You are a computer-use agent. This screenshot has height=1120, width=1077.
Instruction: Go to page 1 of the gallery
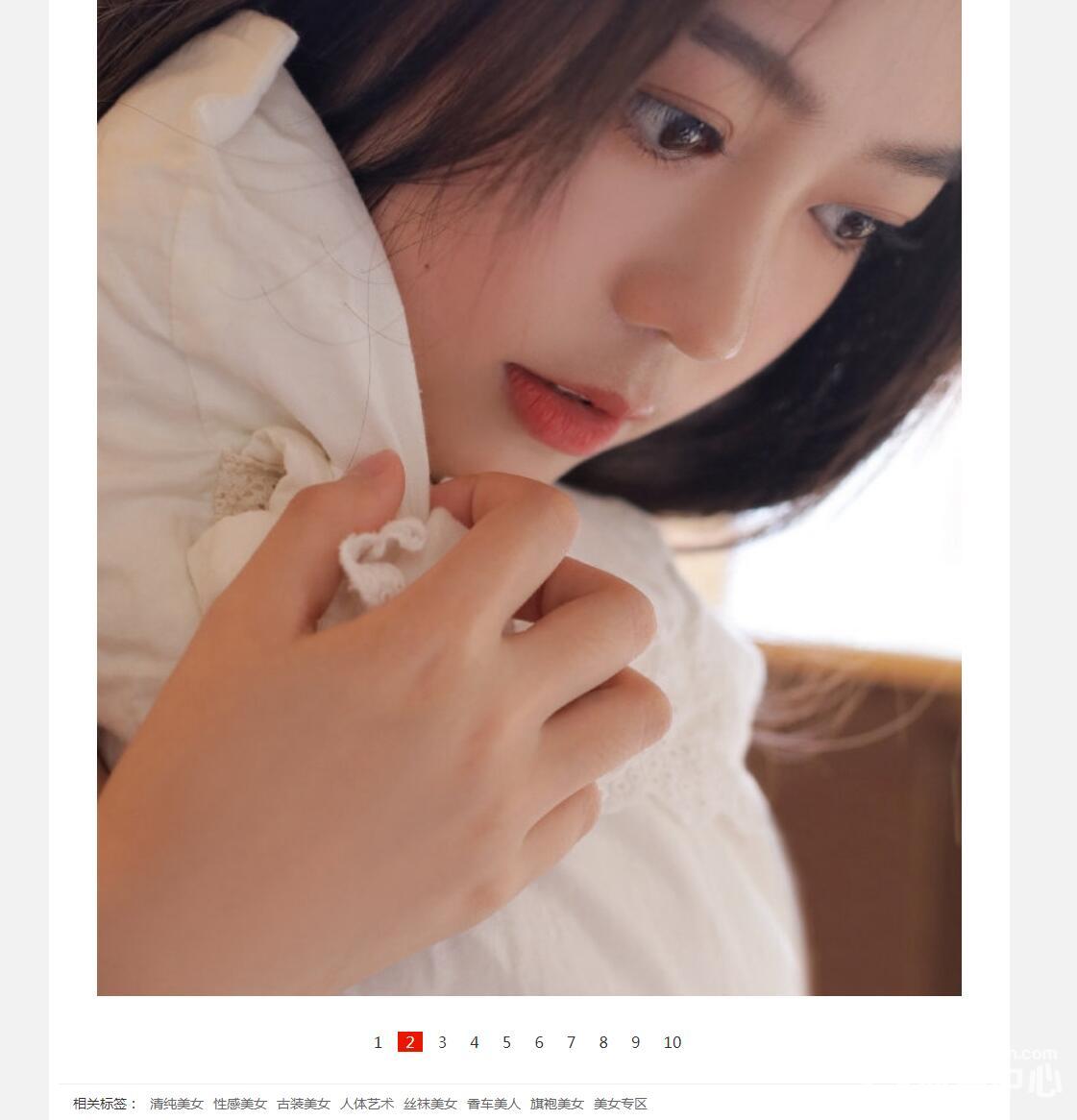[378, 1042]
